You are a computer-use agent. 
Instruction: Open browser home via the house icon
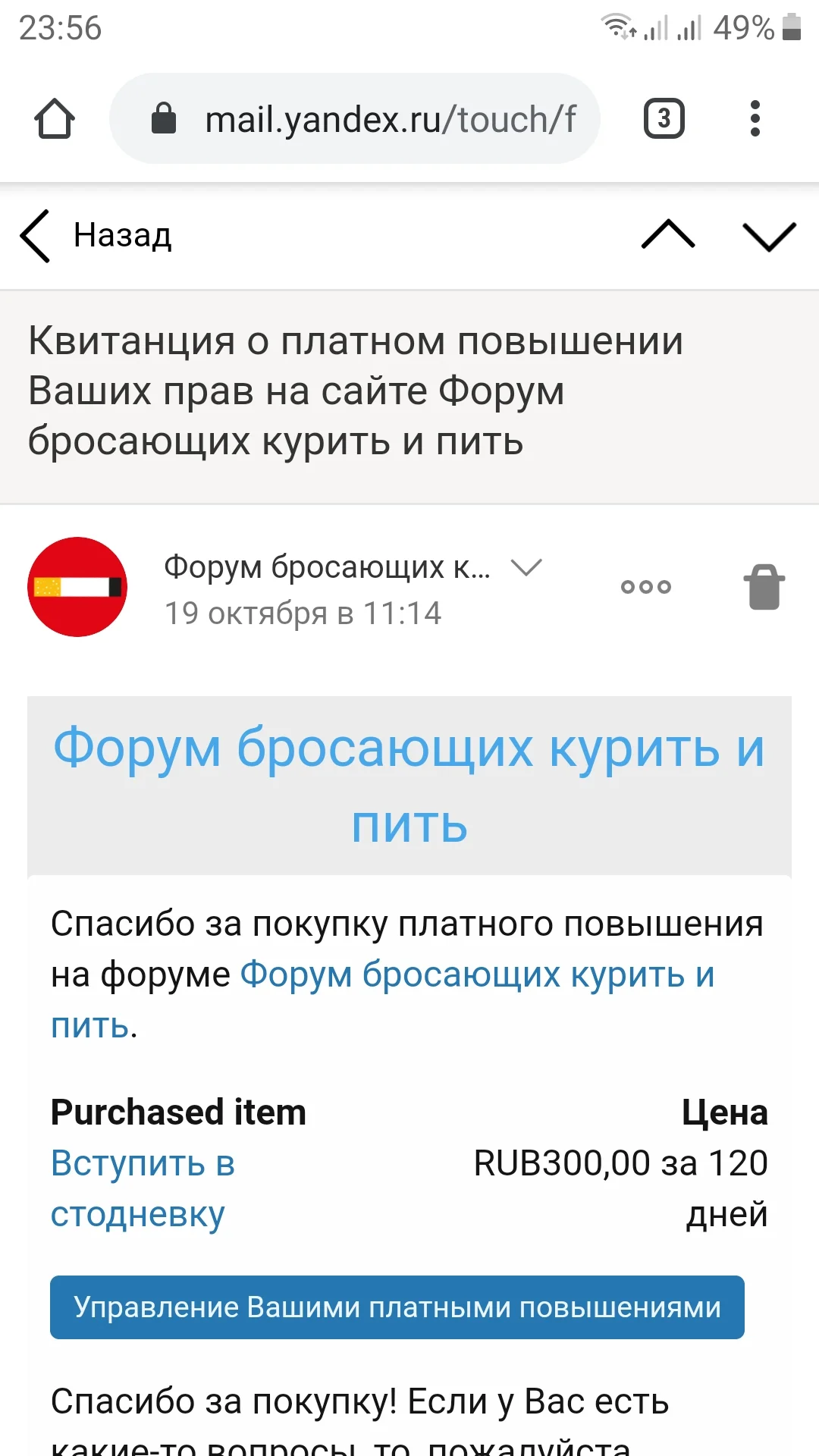54,118
